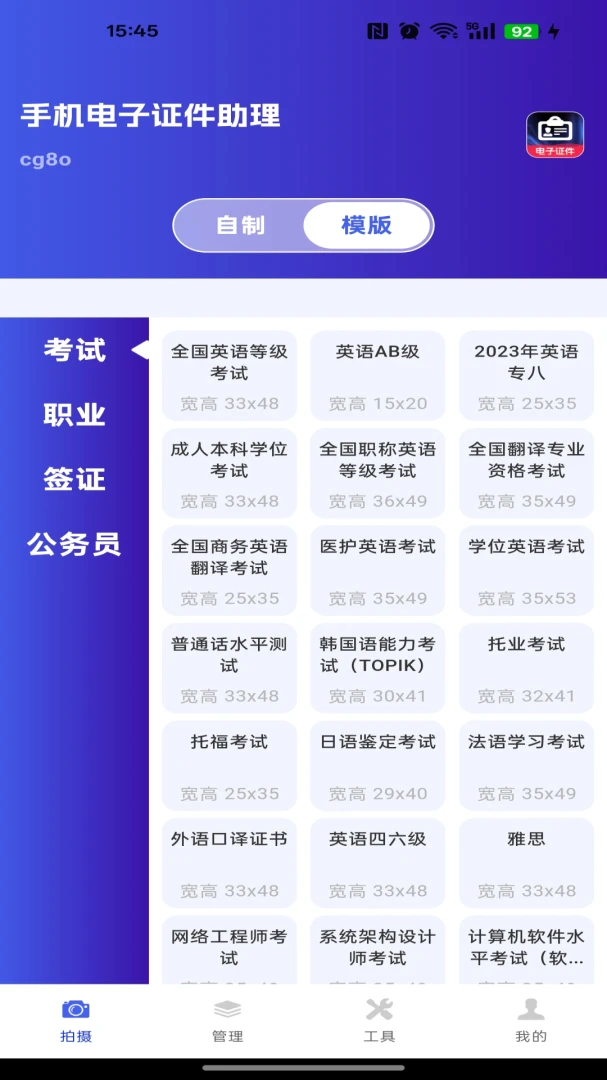Switch to the 我的 tab
The height and width of the screenshot is (1080, 607).
[x=531, y=1020]
